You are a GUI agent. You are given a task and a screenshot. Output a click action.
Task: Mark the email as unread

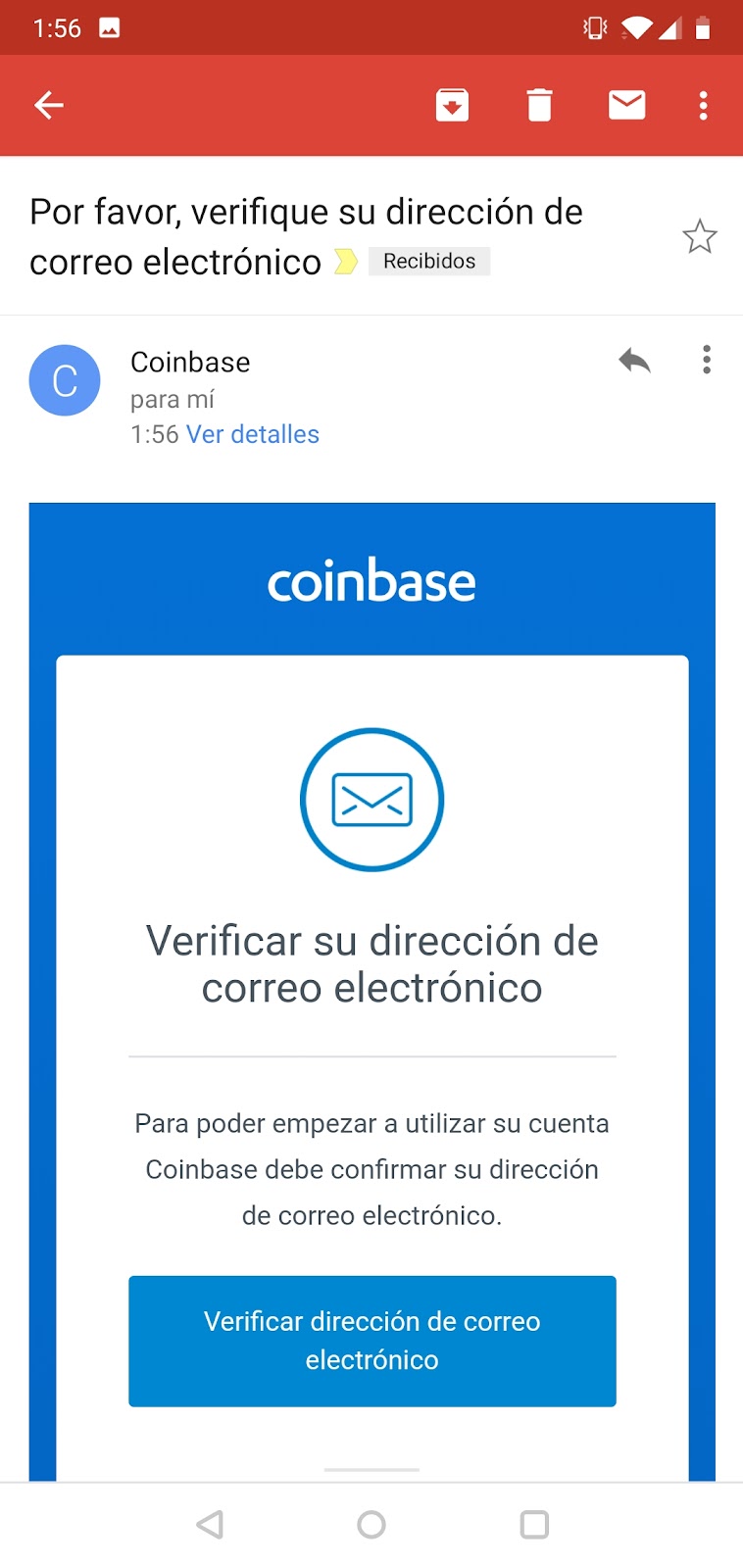point(626,105)
